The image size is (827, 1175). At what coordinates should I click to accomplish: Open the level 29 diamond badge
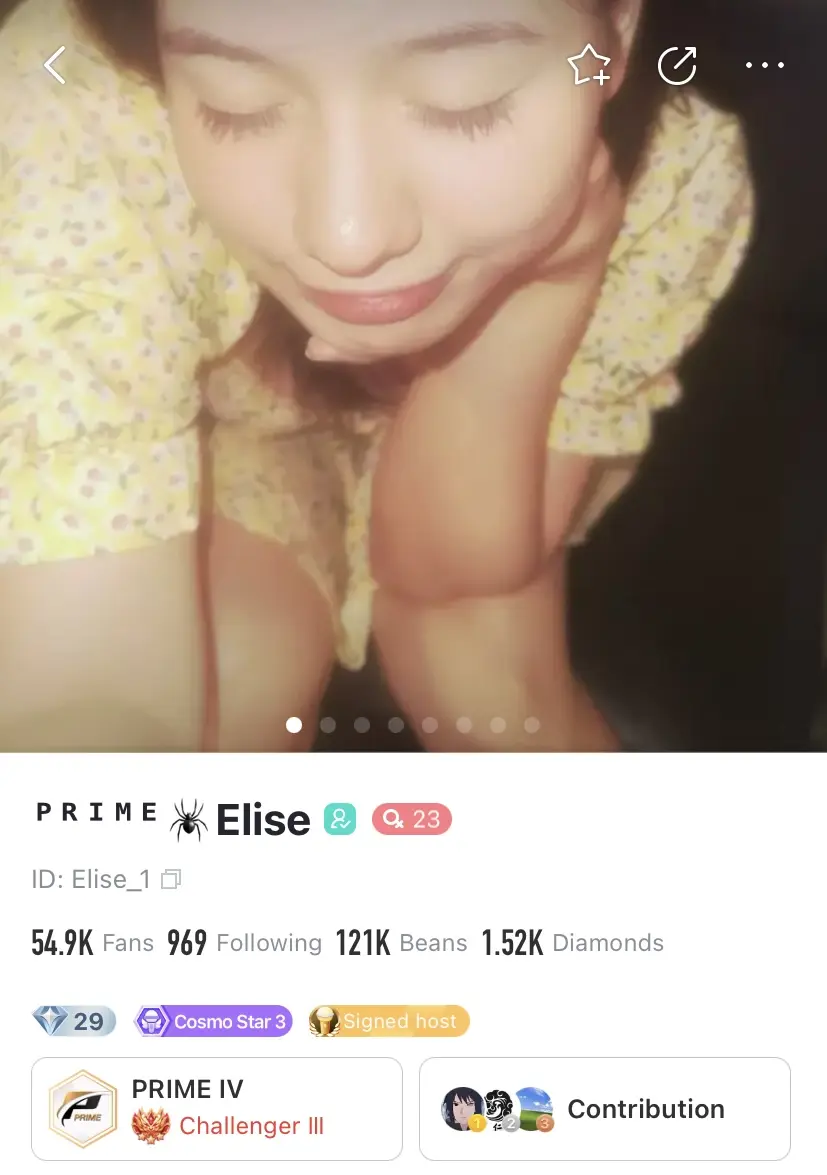pyautogui.click(x=74, y=1021)
